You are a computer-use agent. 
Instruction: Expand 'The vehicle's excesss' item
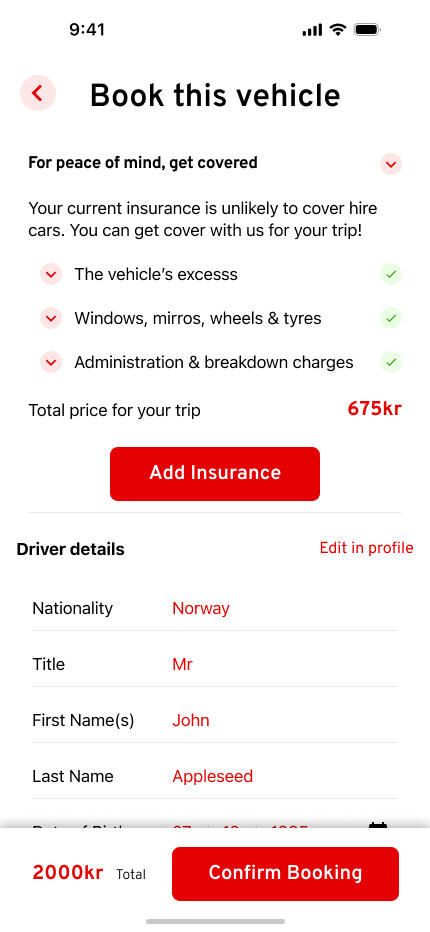click(51, 274)
